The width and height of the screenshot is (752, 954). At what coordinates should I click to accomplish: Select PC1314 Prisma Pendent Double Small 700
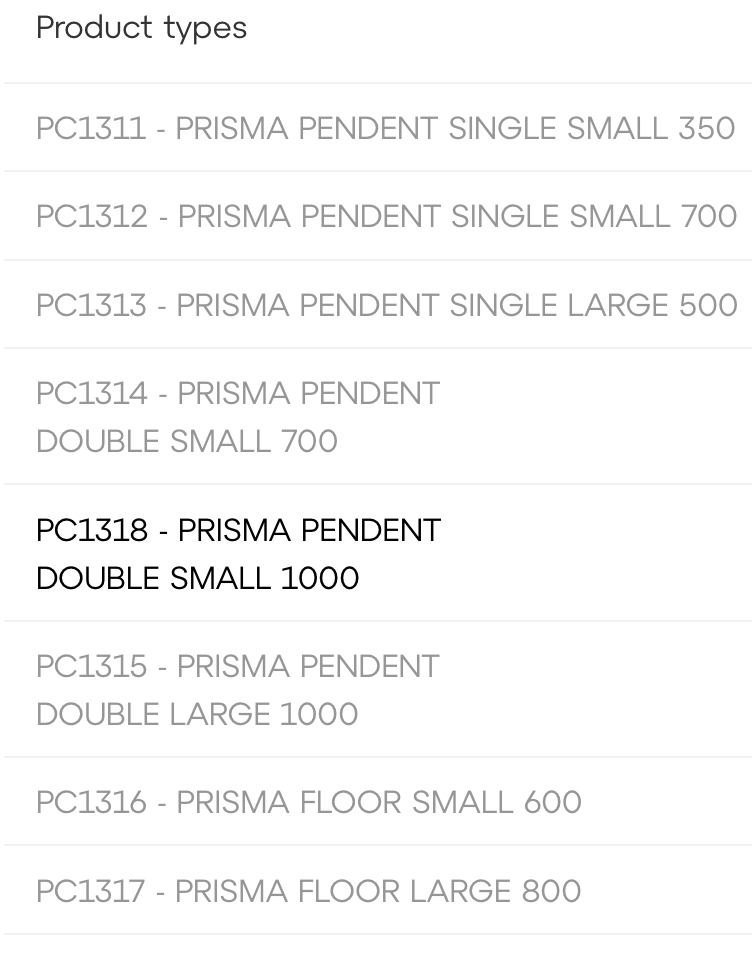pyautogui.click(x=238, y=417)
